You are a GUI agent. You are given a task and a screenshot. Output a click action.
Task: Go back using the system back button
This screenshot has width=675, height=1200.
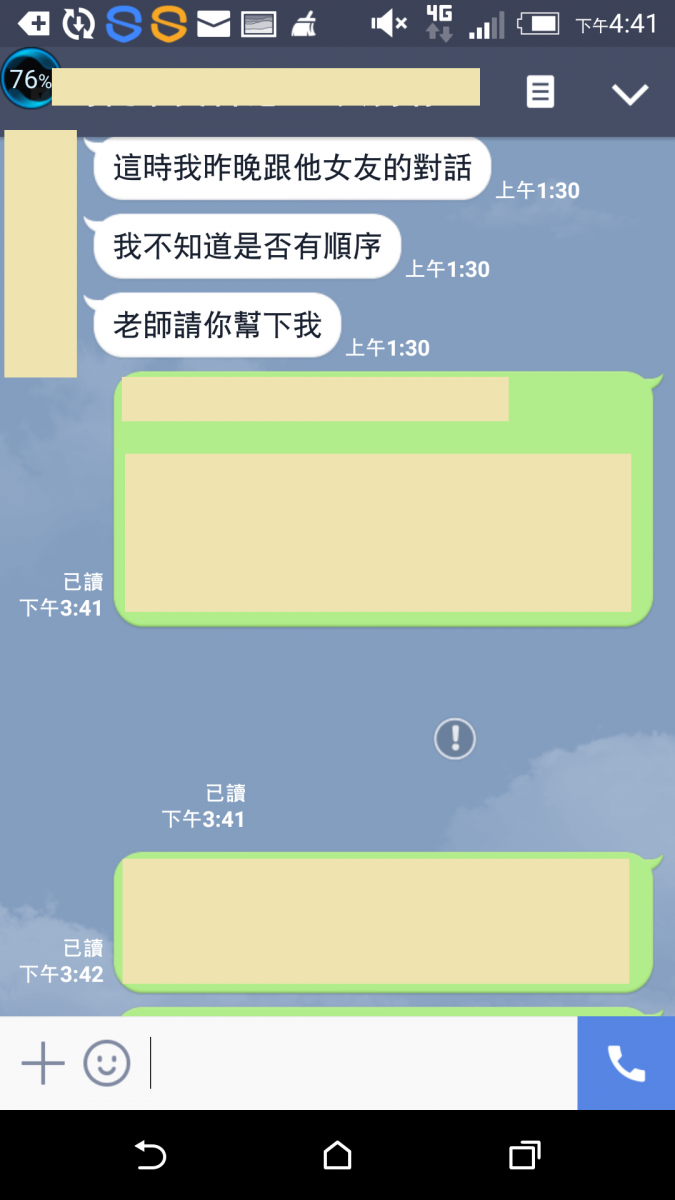[150, 1156]
